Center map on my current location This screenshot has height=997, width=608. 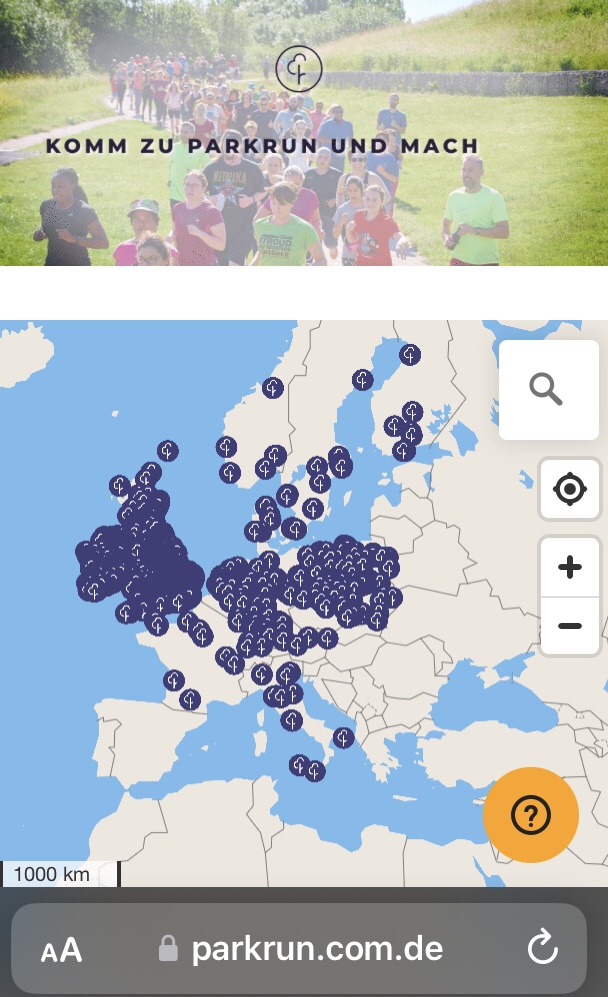click(x=569, y=490)
